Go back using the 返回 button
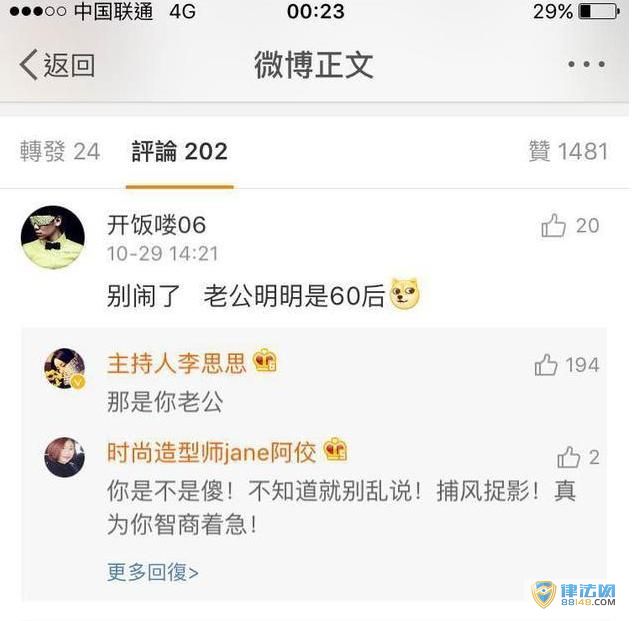The width and height of the screenshot is (634, 621). (57, 65)
